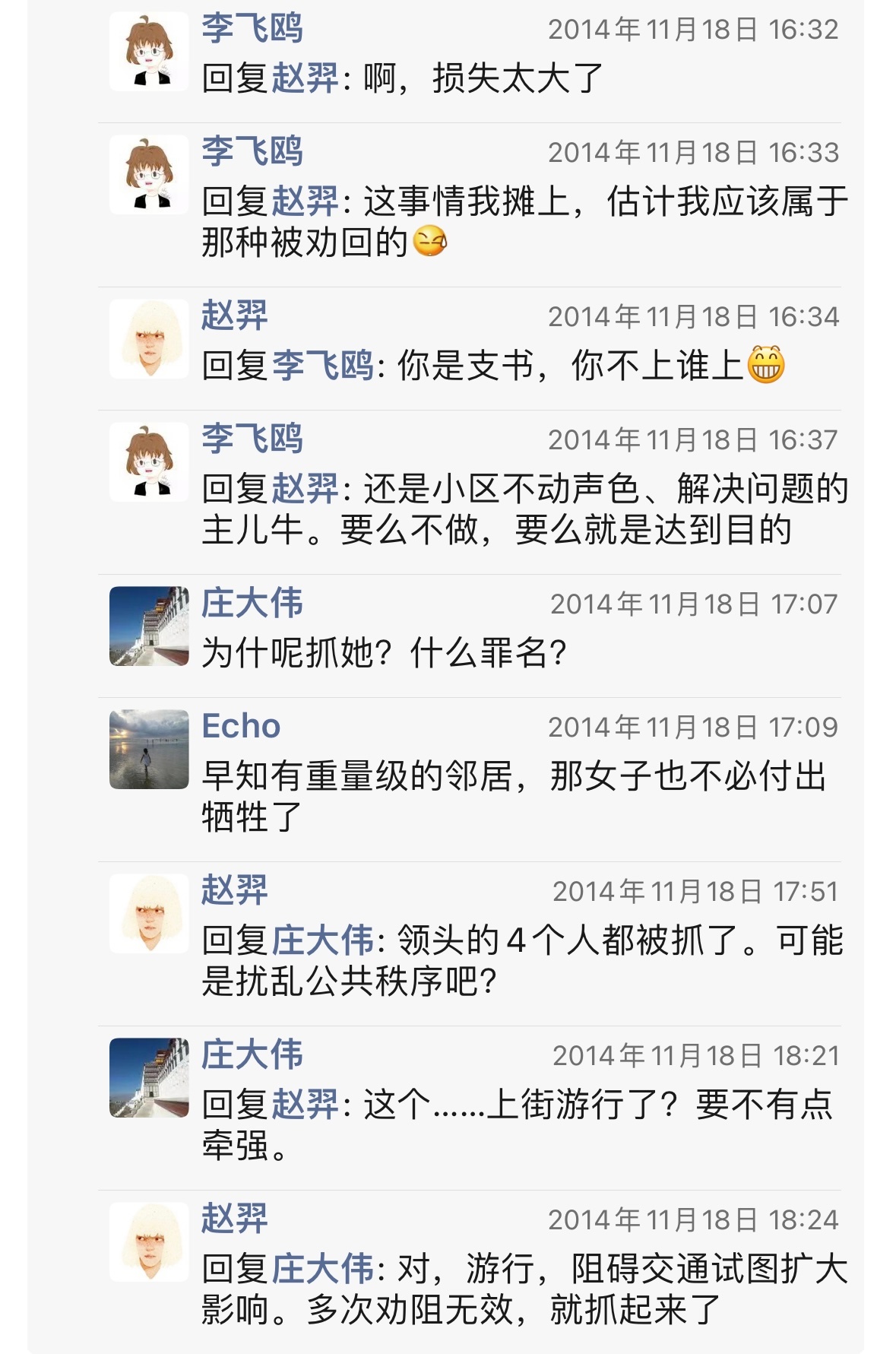Reply to Echo's comment about 重量级的邻居

pos(514,797)
